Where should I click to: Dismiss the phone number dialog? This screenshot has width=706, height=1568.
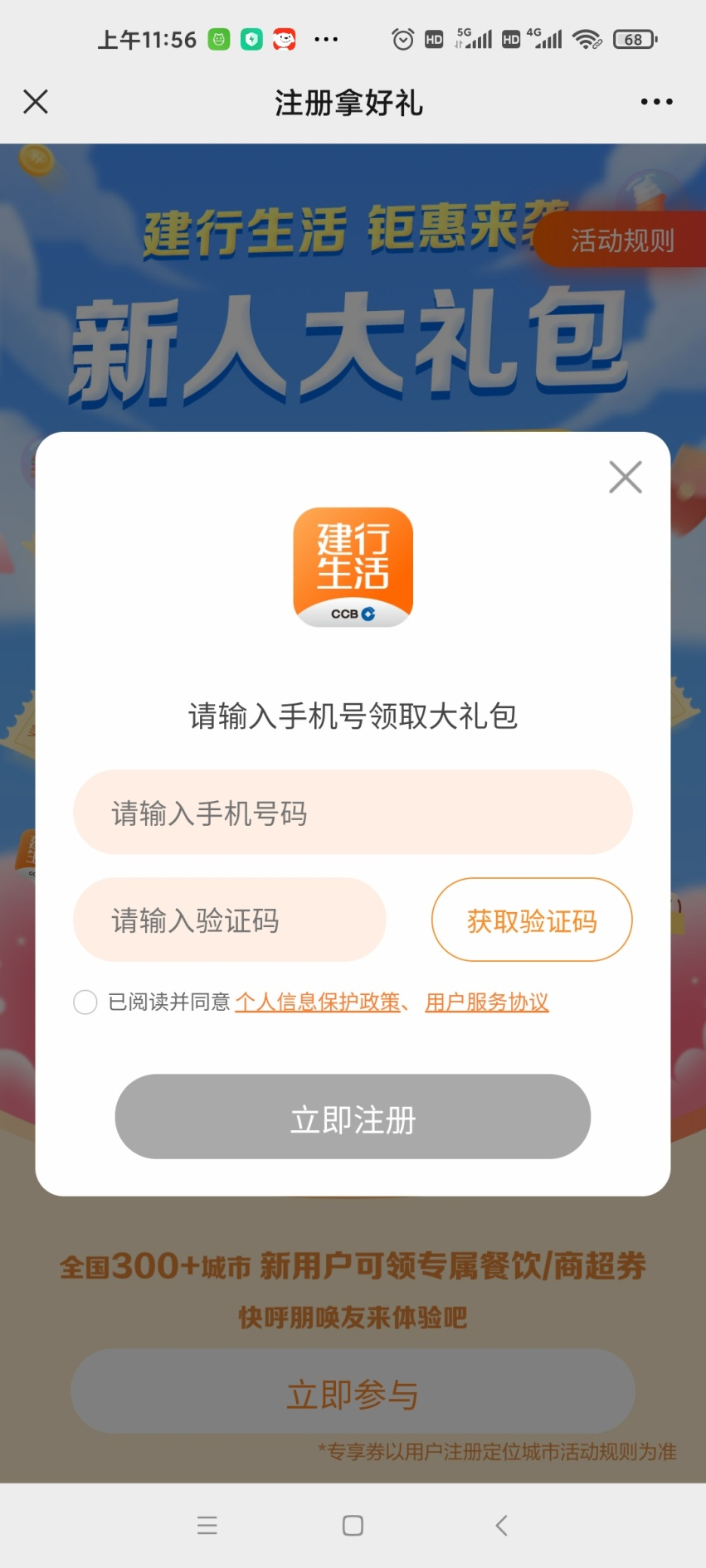pos(625,477)
